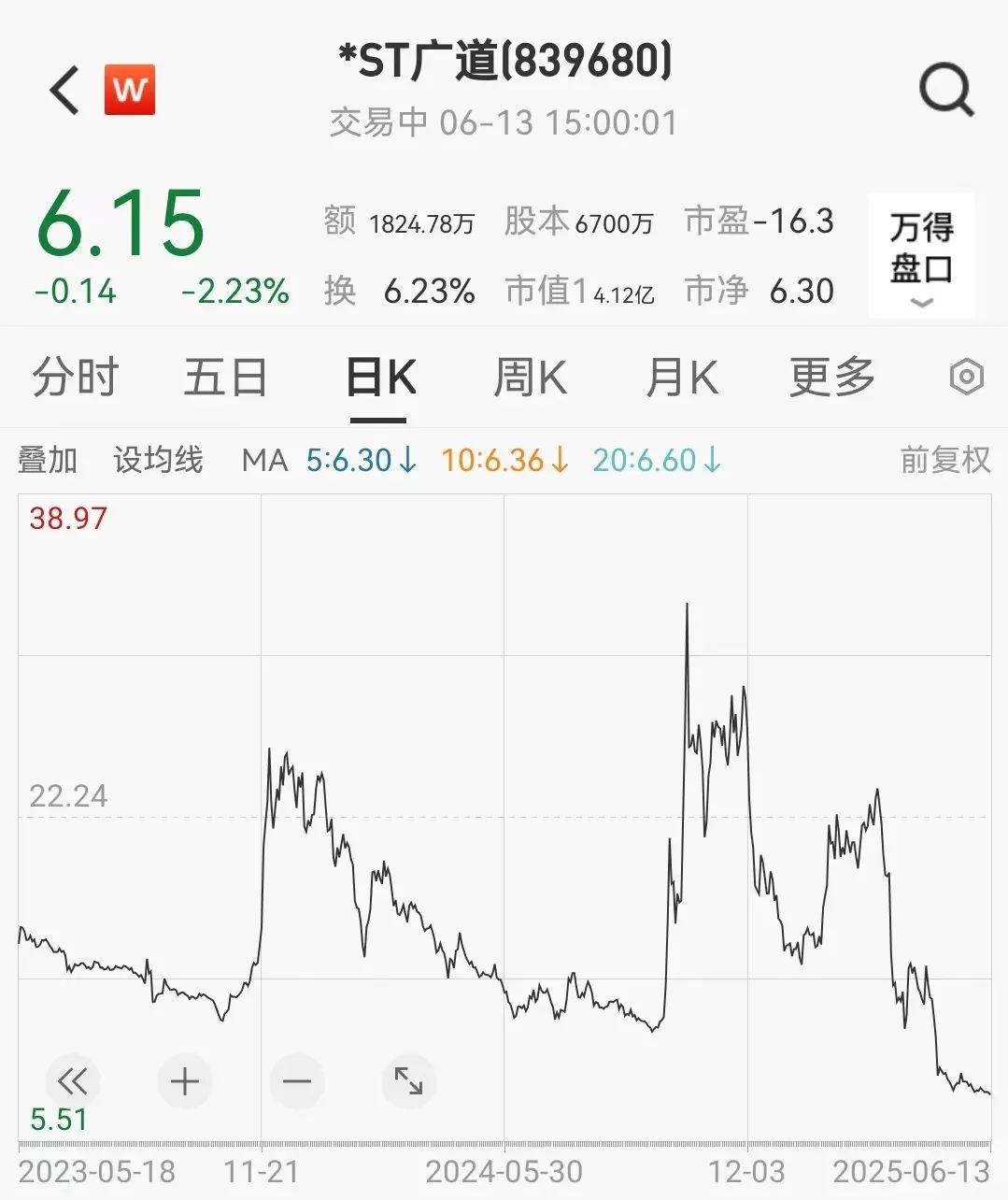Image resolution: width=1008 pixels, height=1200 pixels.
Task: Expand the 万得盘口 panel chevron
Action: click(921, 301)
